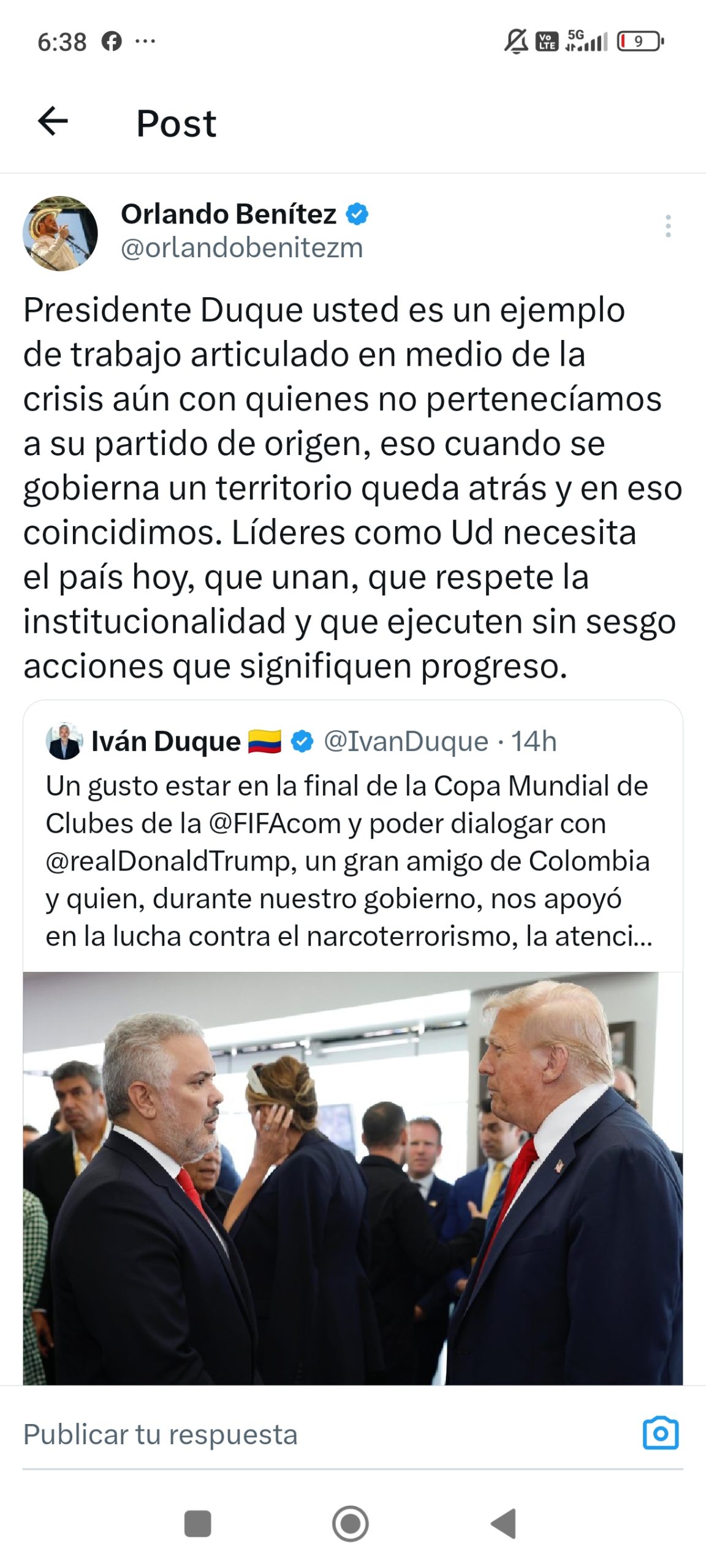Attach a photo using the camera icon
706x1568 pixels.
[660, 1433]
